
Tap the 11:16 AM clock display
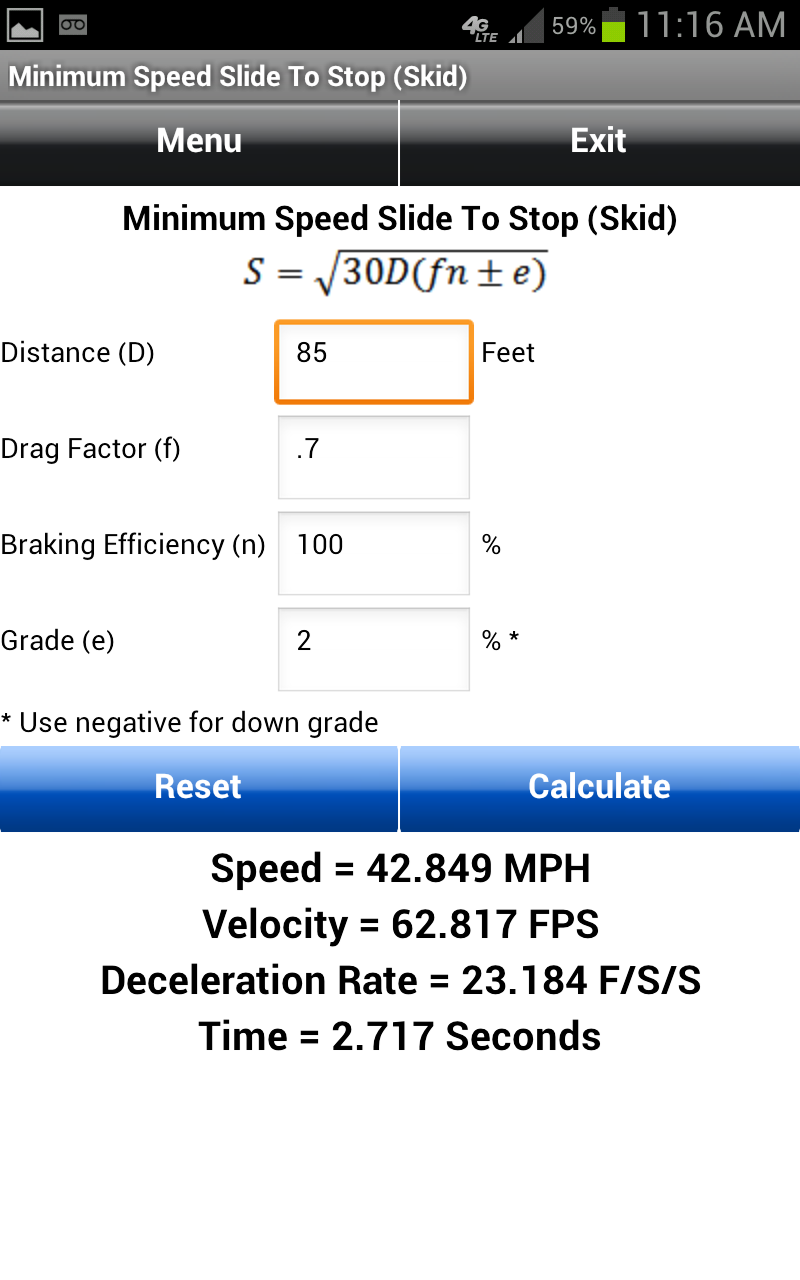pos(710,24)
